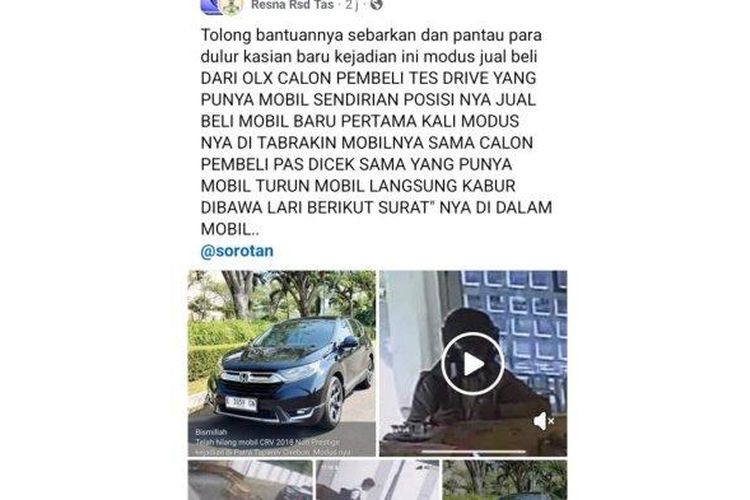750x500 pixels.
Task: Unmute the video sound
Action: tap(543, 421)
